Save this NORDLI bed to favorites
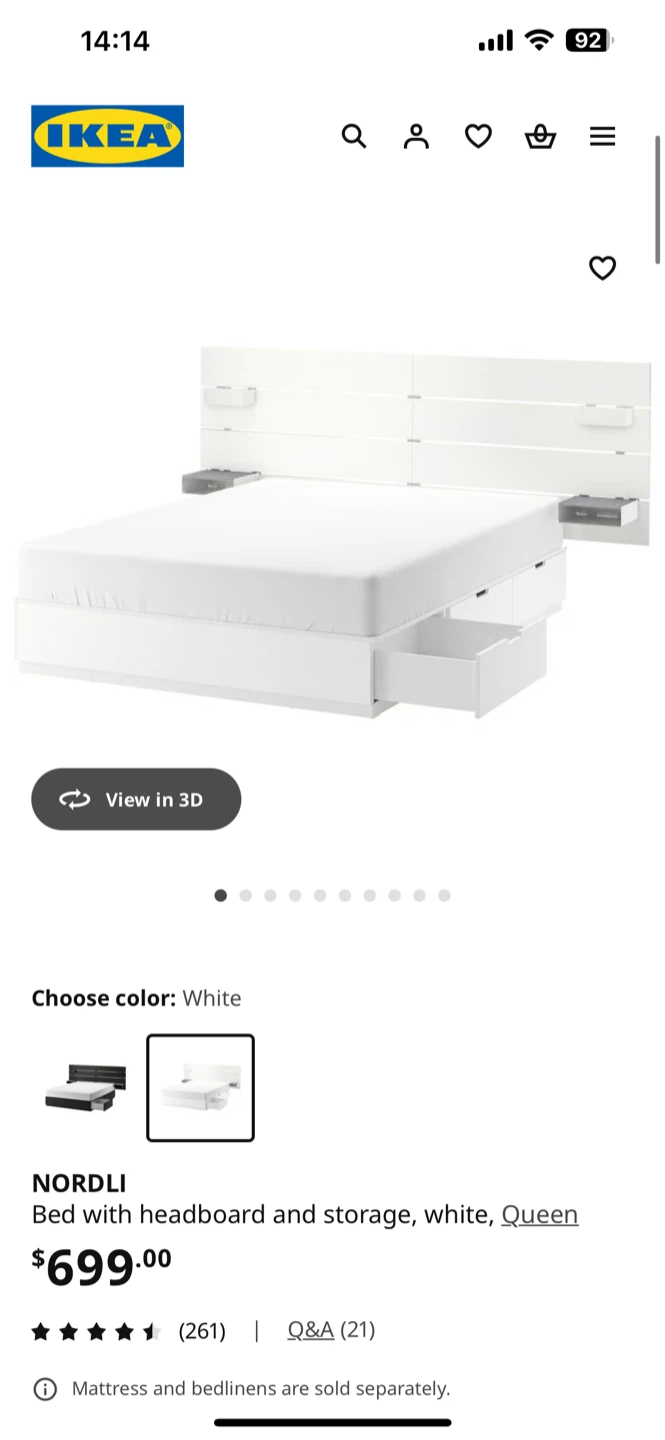The width and height of the screenshot is (665, 1440). (x=602, y=268)
